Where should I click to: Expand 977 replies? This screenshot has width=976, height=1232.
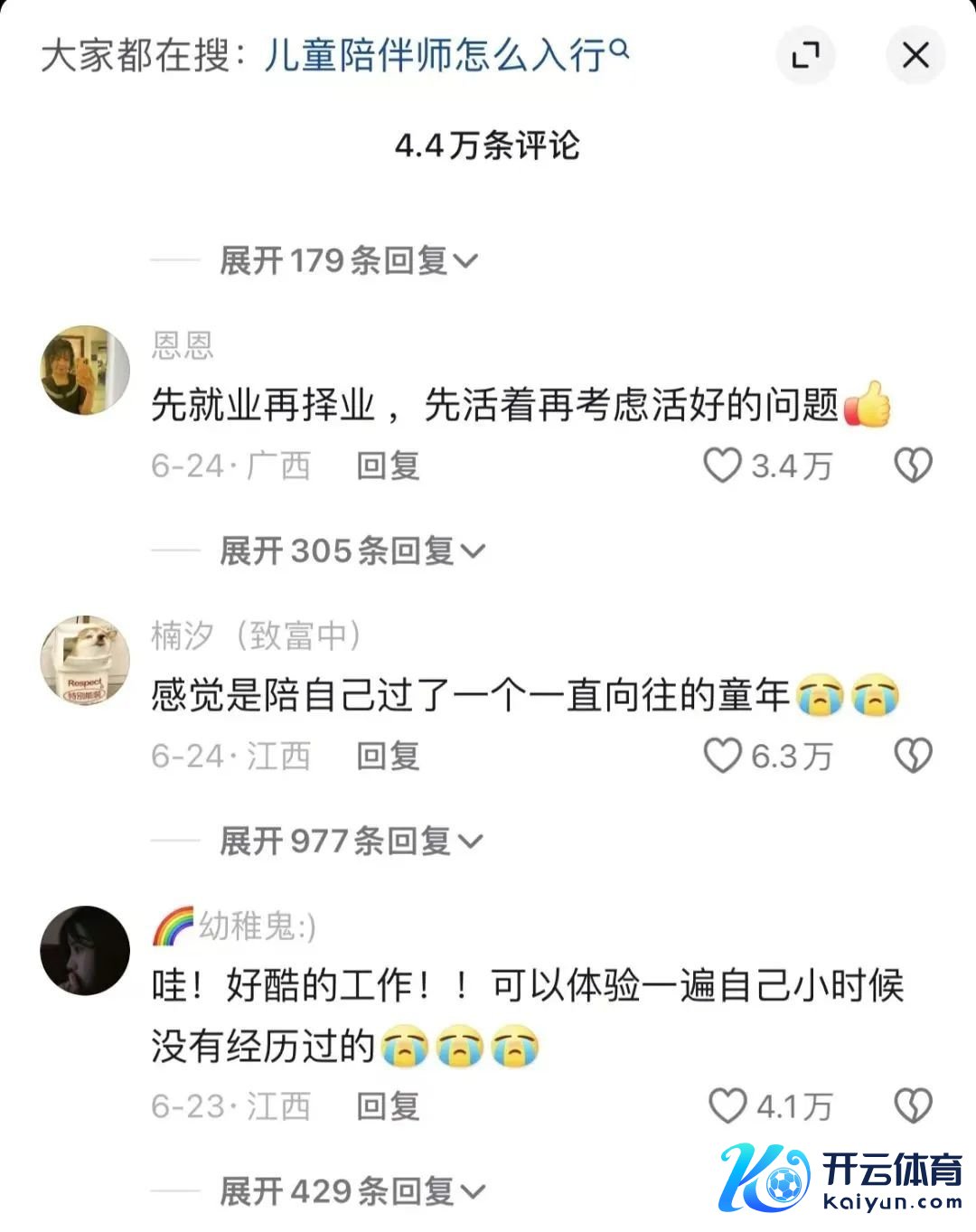click(351, 842)
